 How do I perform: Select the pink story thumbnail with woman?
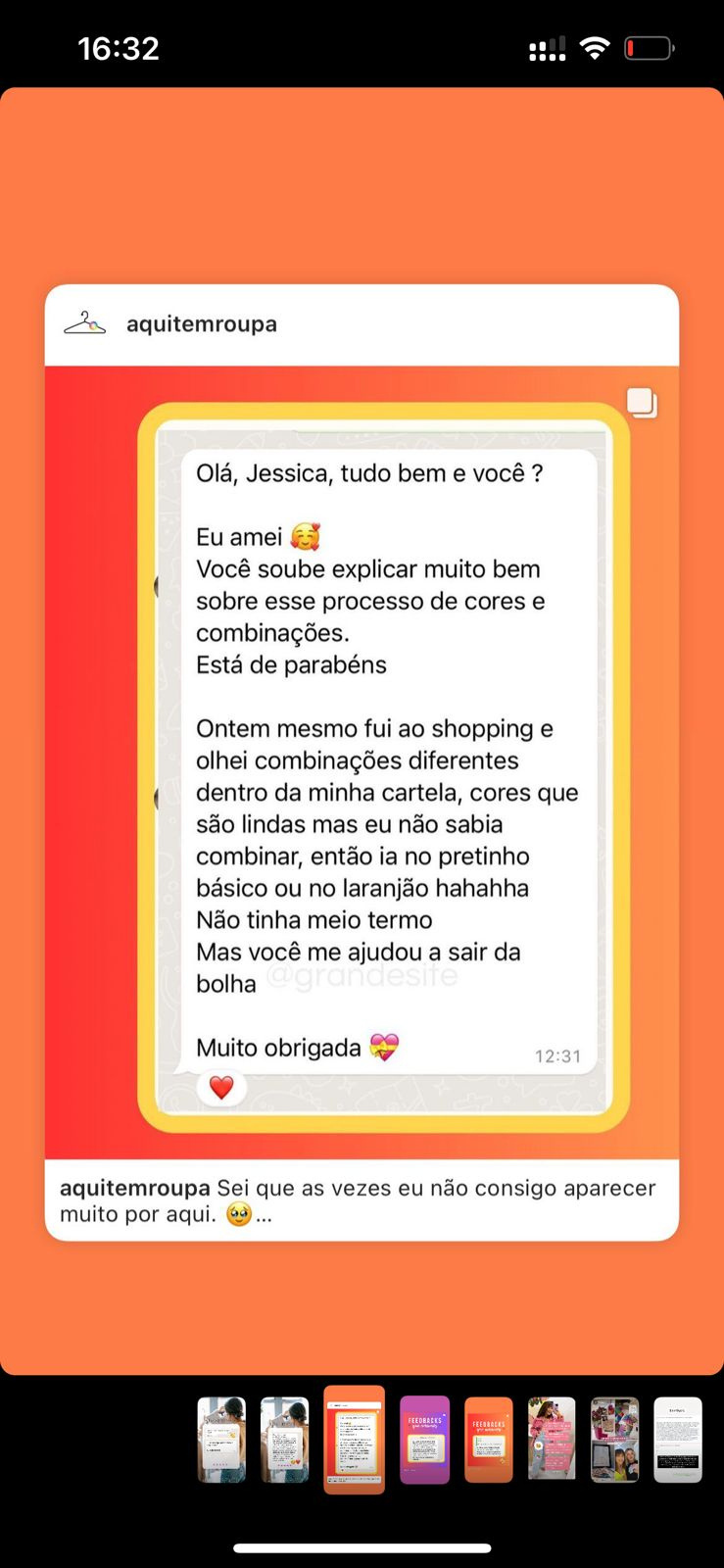click(x=552, y=1440)
